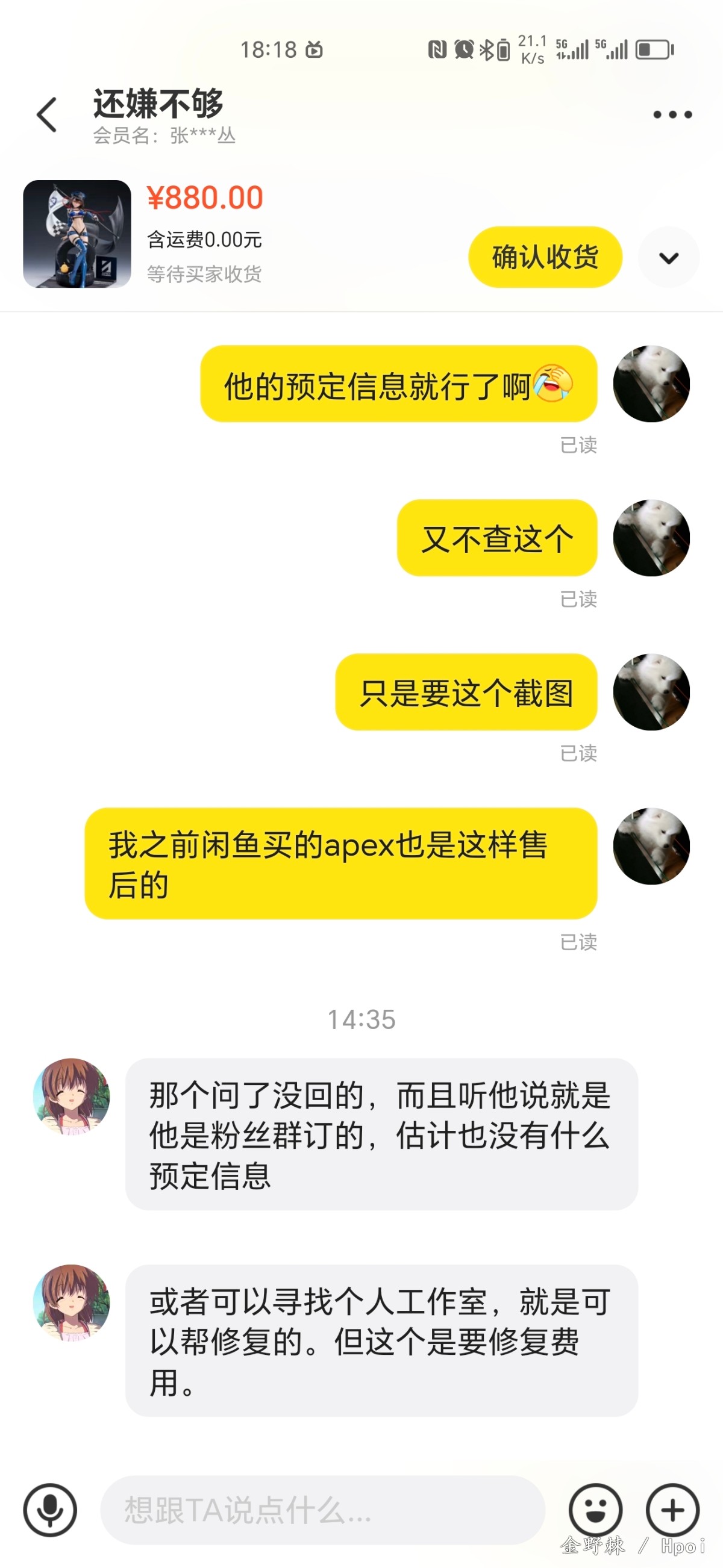Open the ¥880.00 order product thumbnail
The width and height of the screenshot is (723, 1568).
(x=77, y=234)
